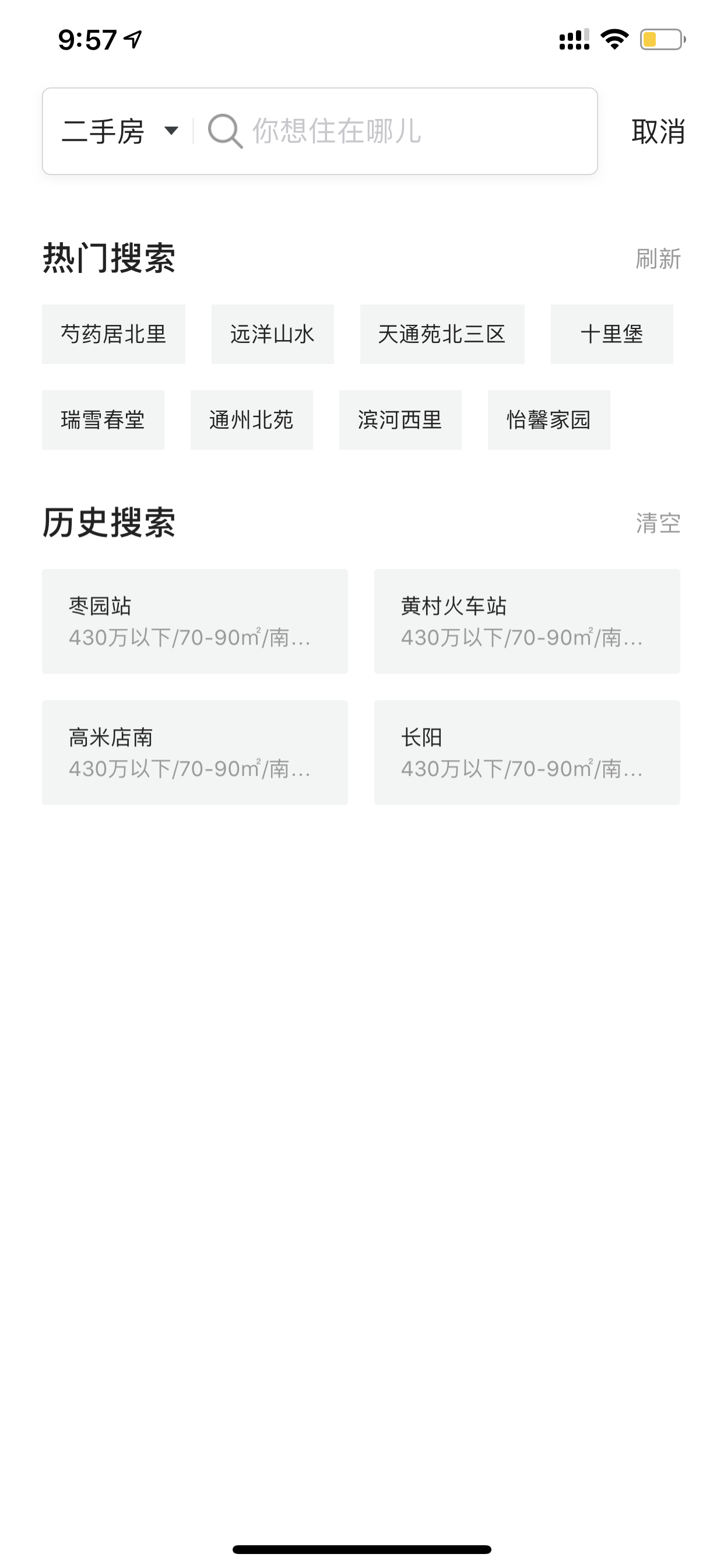Screen dimensions: 724x1568
Task: Open the 怡馨家园 hot search
Action: pos(549,420)
